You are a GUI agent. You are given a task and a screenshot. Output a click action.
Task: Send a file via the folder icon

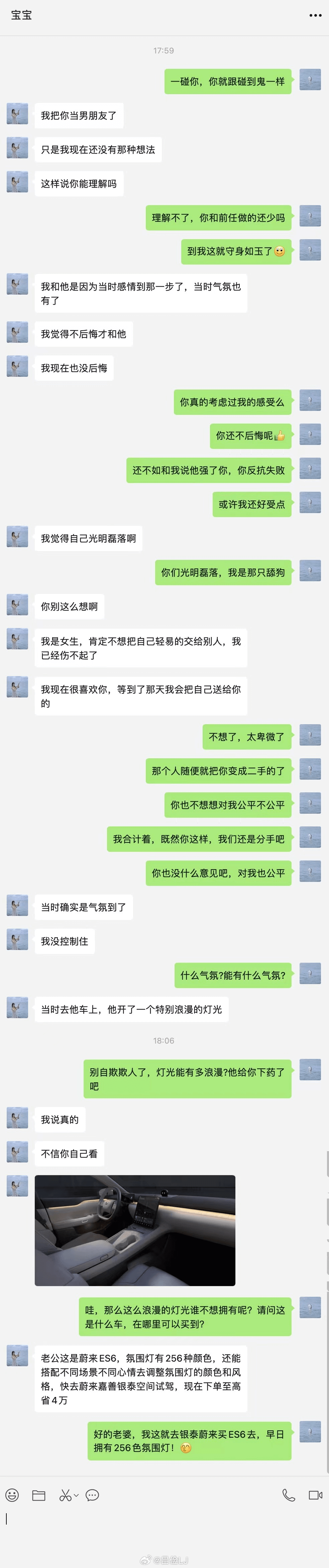coord(39,1495)
